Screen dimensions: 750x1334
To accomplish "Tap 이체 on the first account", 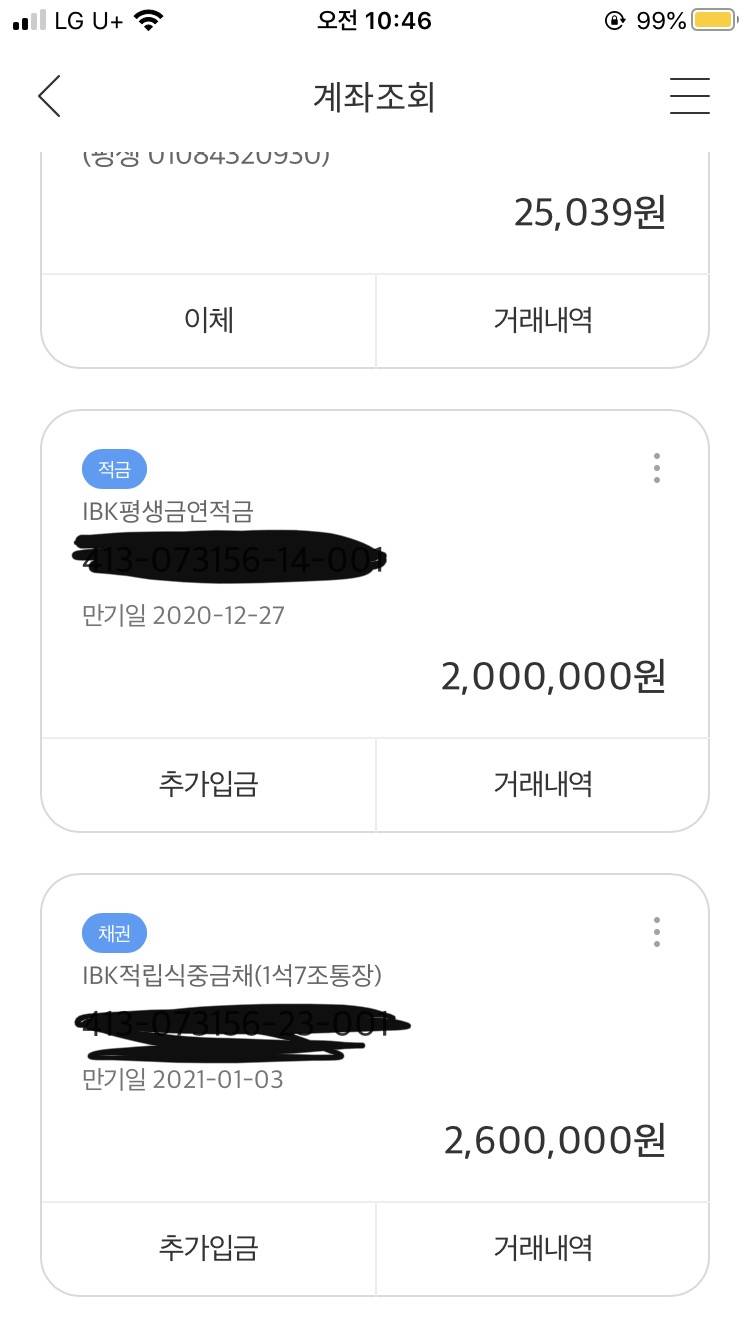I will [207, 318].
